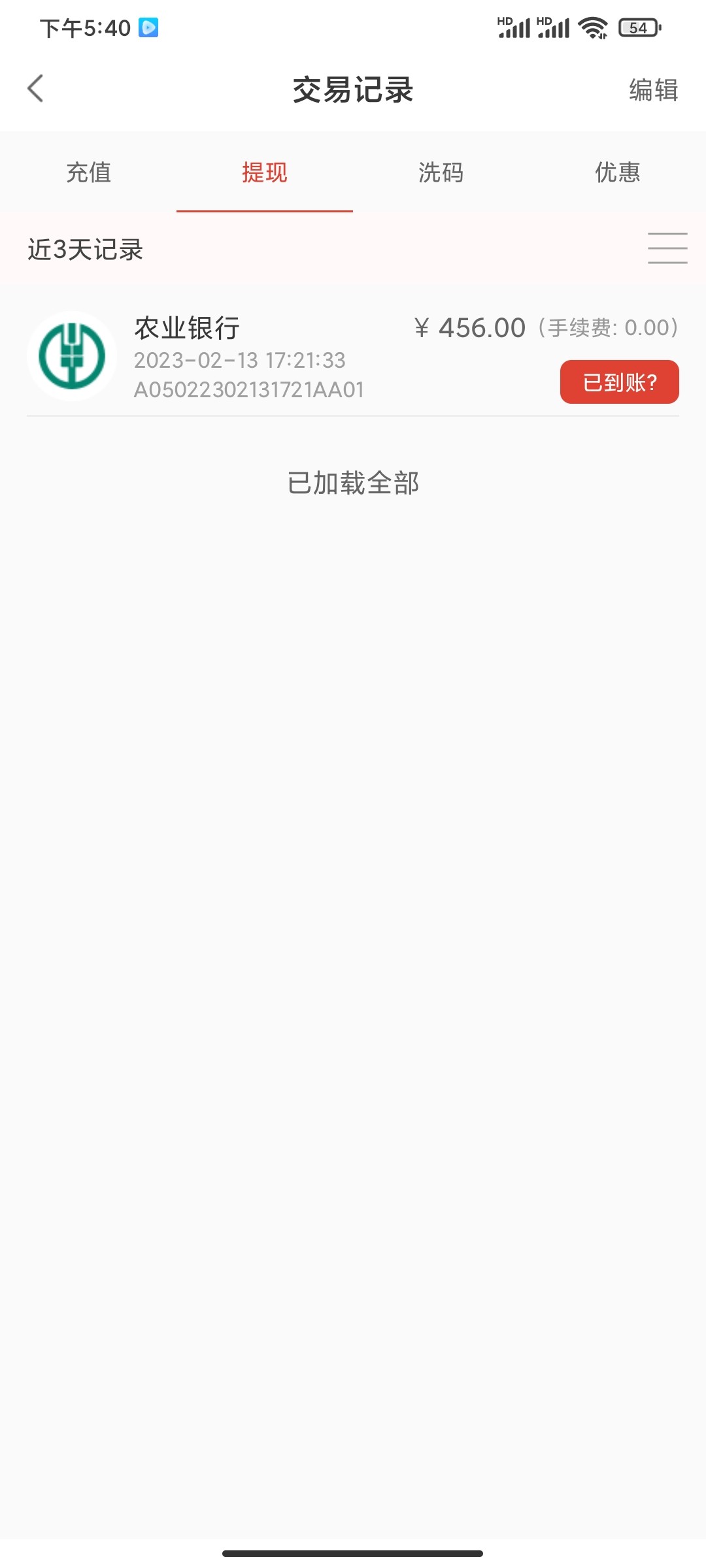This screenshot has width=706, height=1568.
Task: Go back using the top-left arrow
Action: click(x=36, y=88)
